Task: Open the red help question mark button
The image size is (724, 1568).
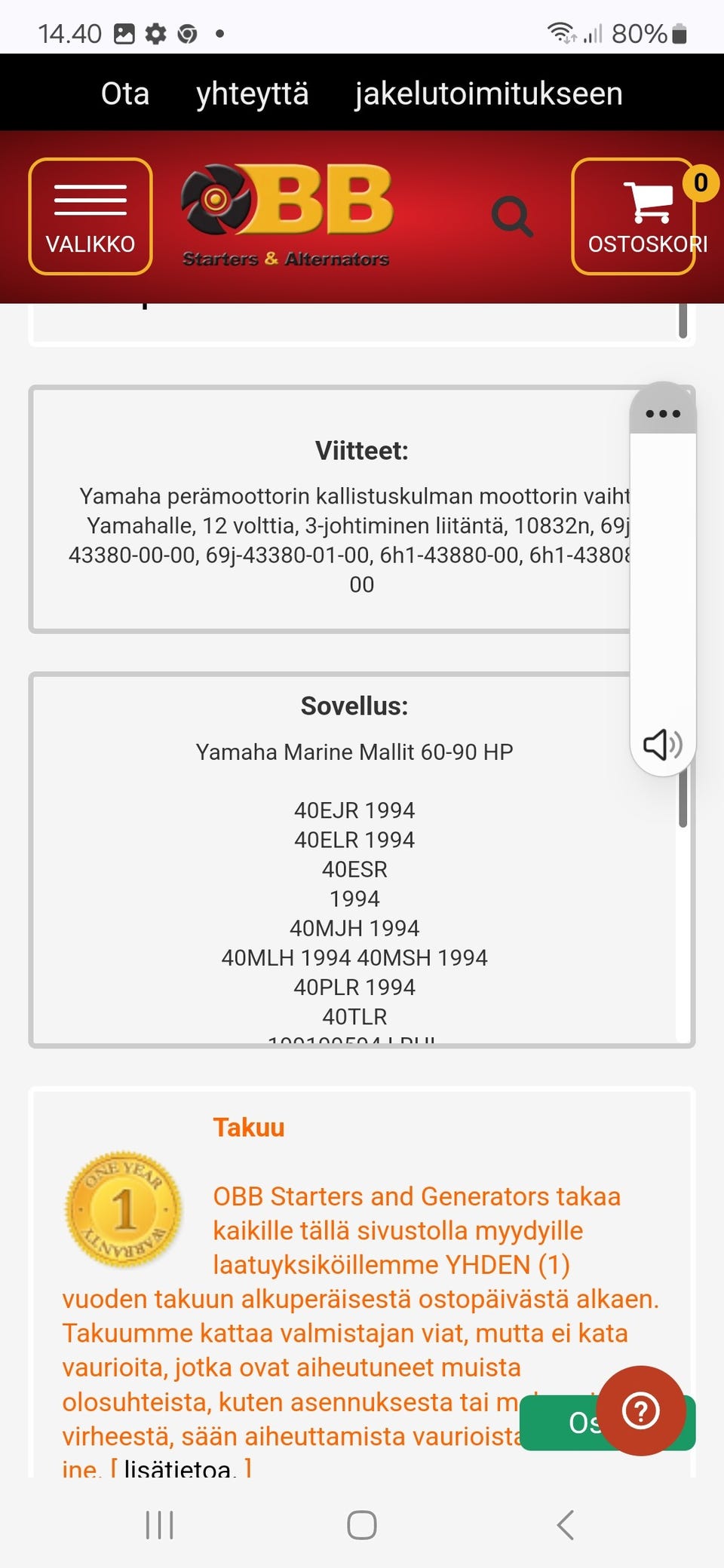Action: [x=640, y=1410]
